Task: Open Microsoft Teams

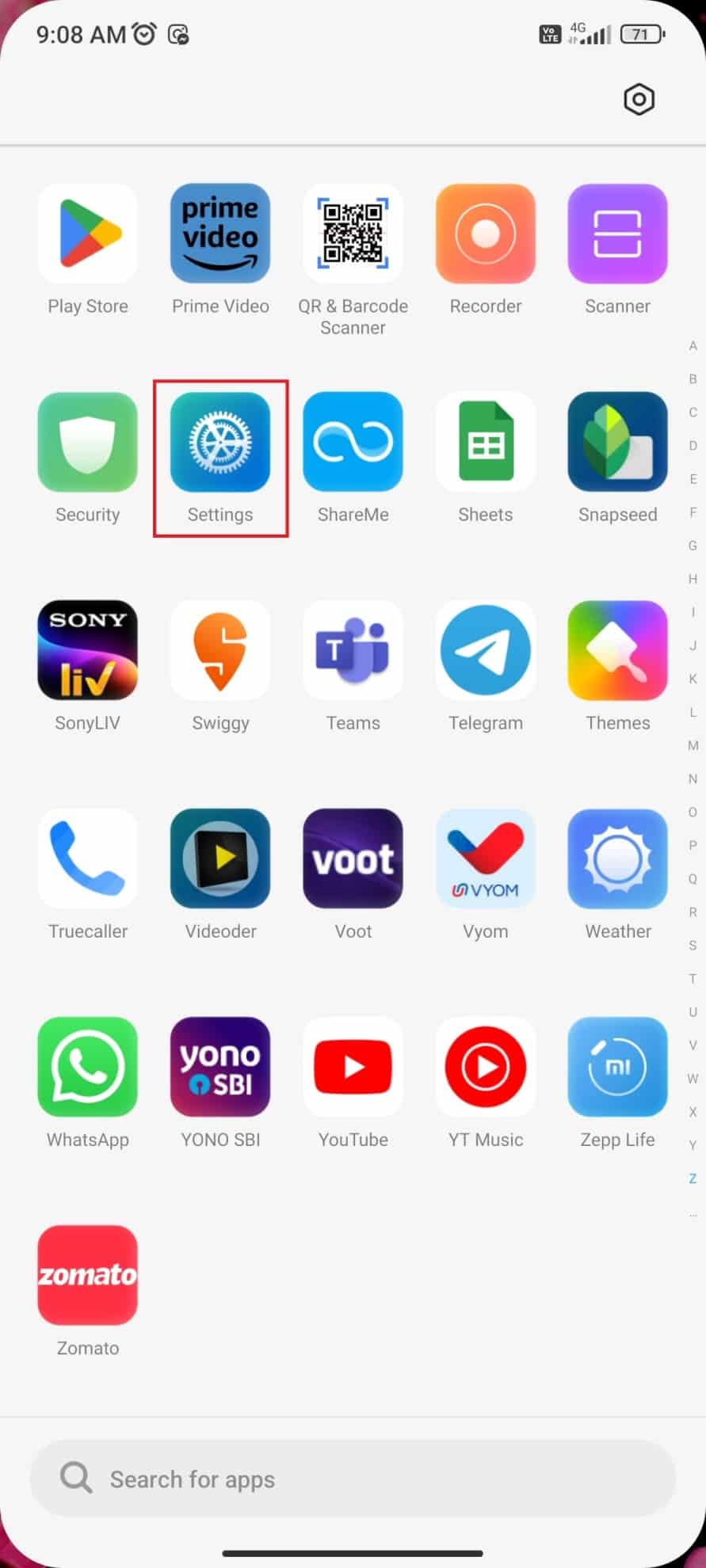Action: point(353,649)
